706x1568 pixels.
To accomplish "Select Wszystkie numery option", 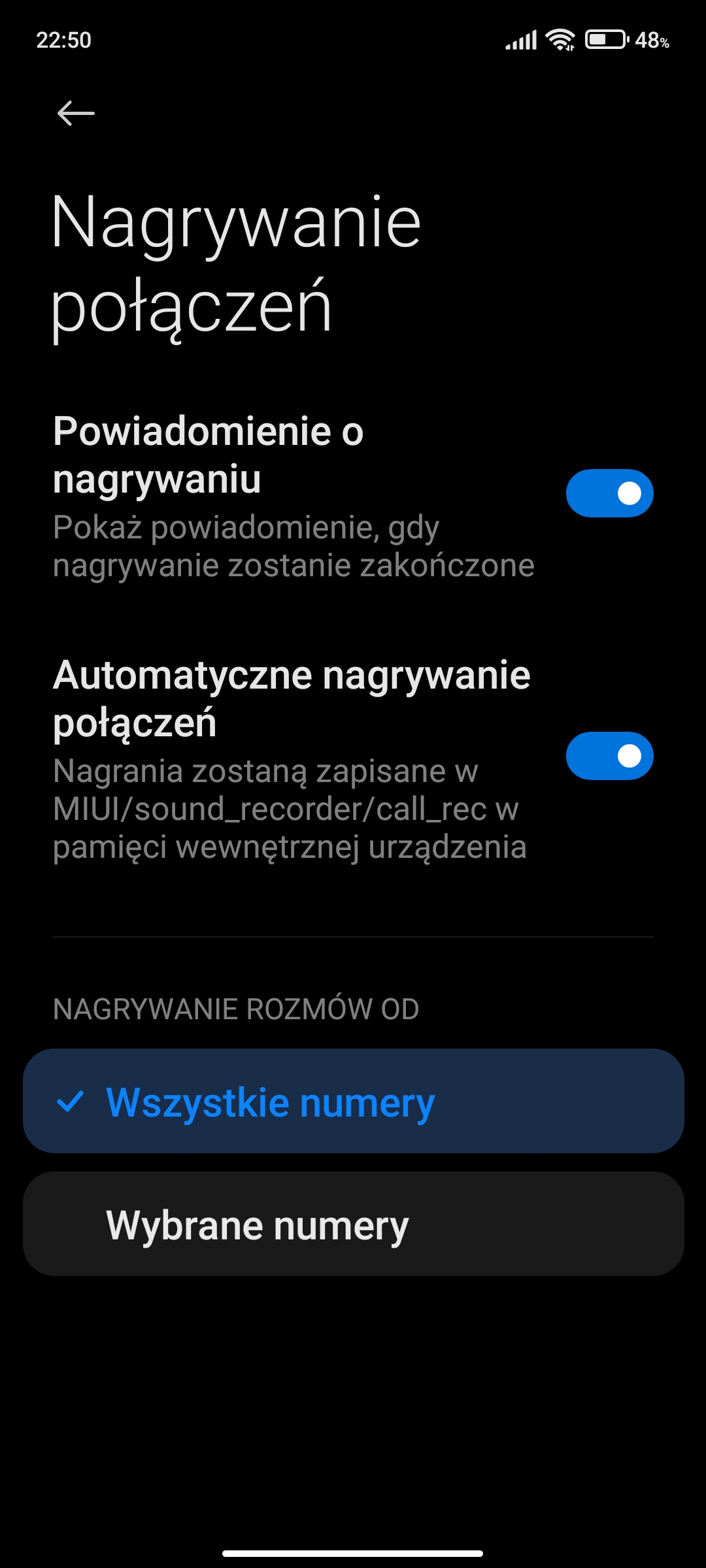I will [x=353, y=1102].
